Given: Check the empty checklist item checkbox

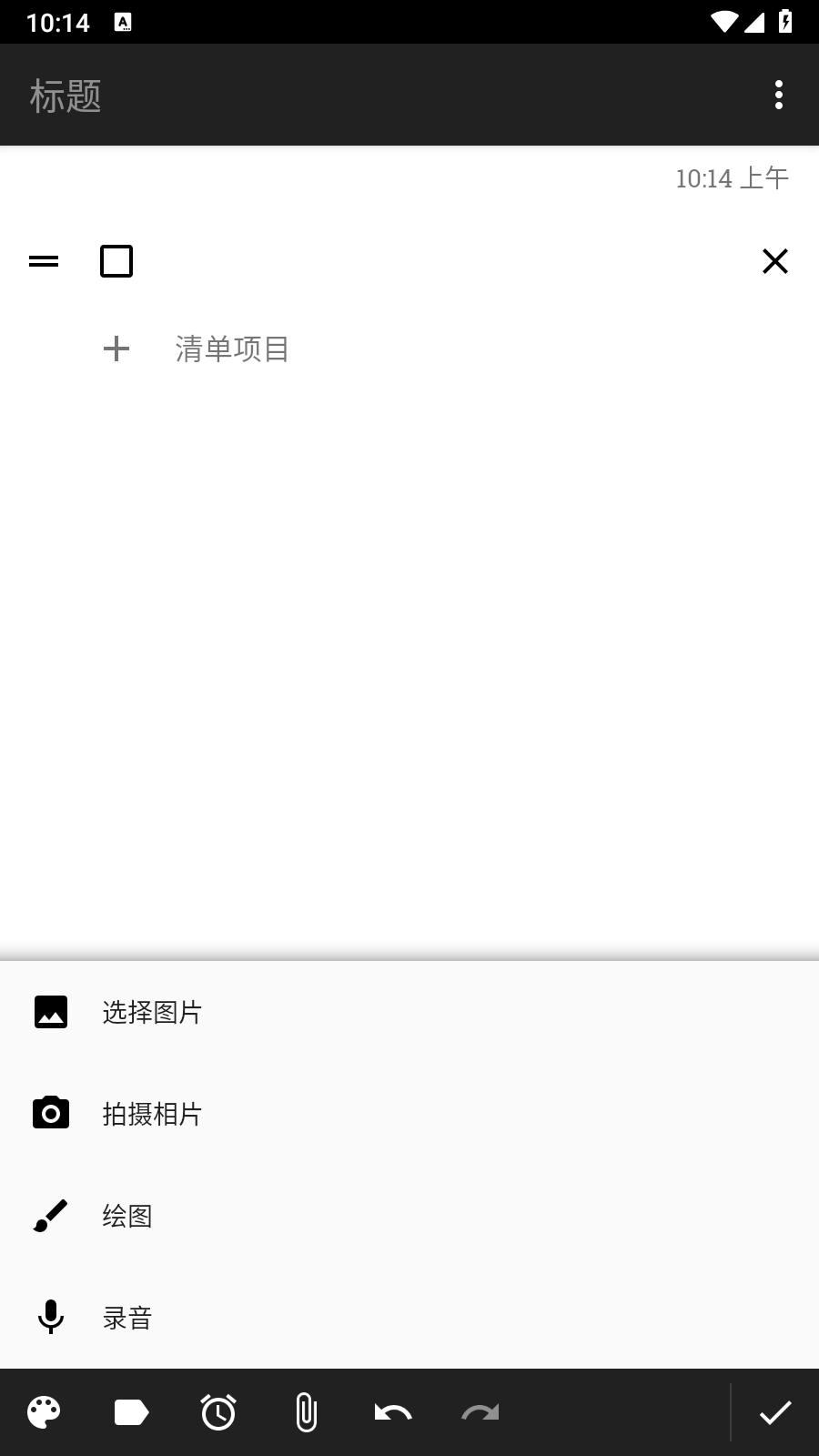Looking at the screenshot, I should (116, 261).
